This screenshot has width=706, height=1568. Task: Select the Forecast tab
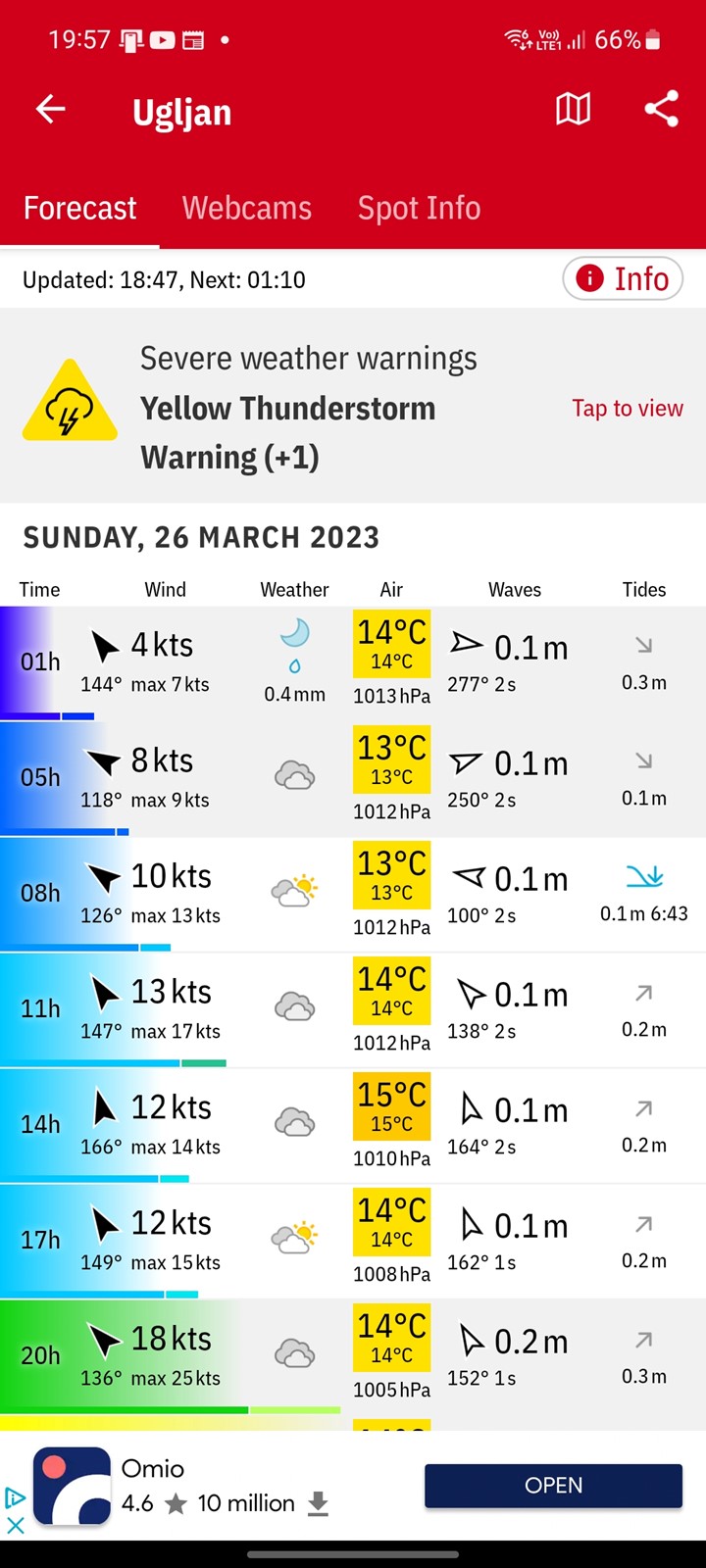[80, 208]
